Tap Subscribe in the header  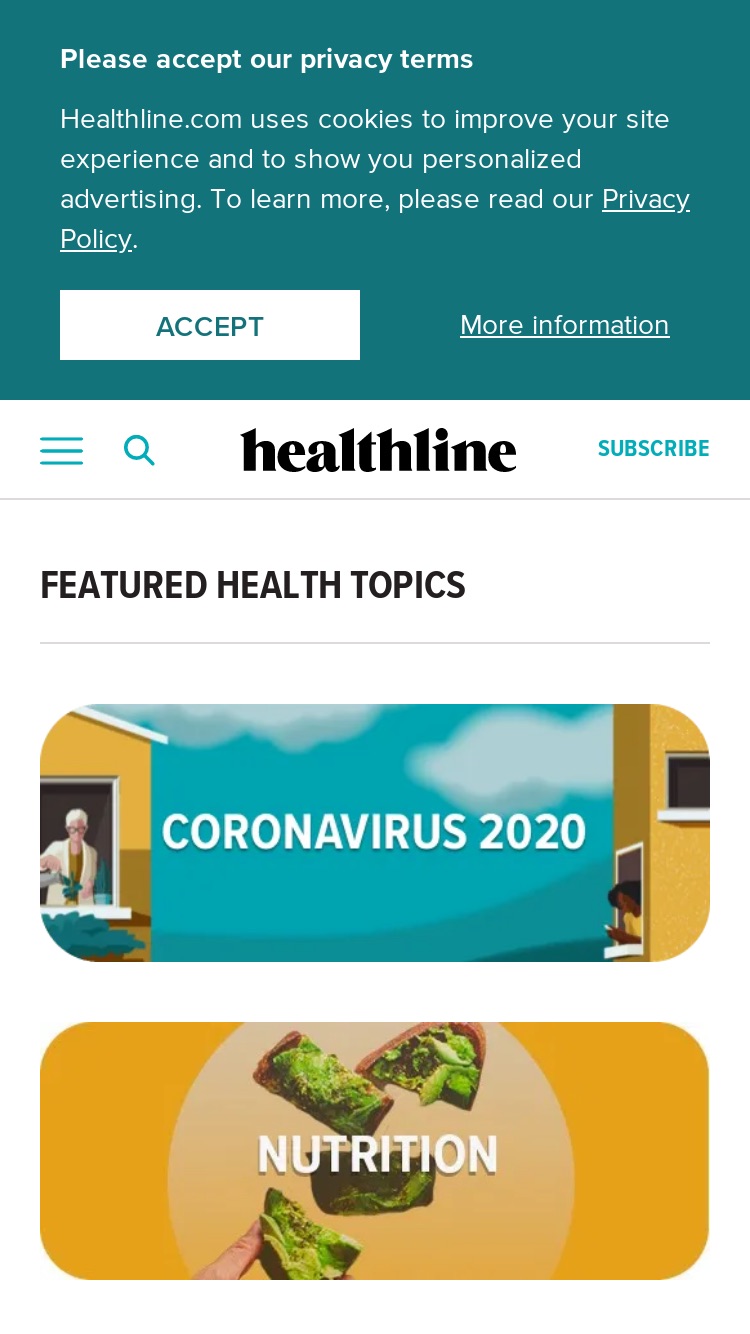coord(654,449)
